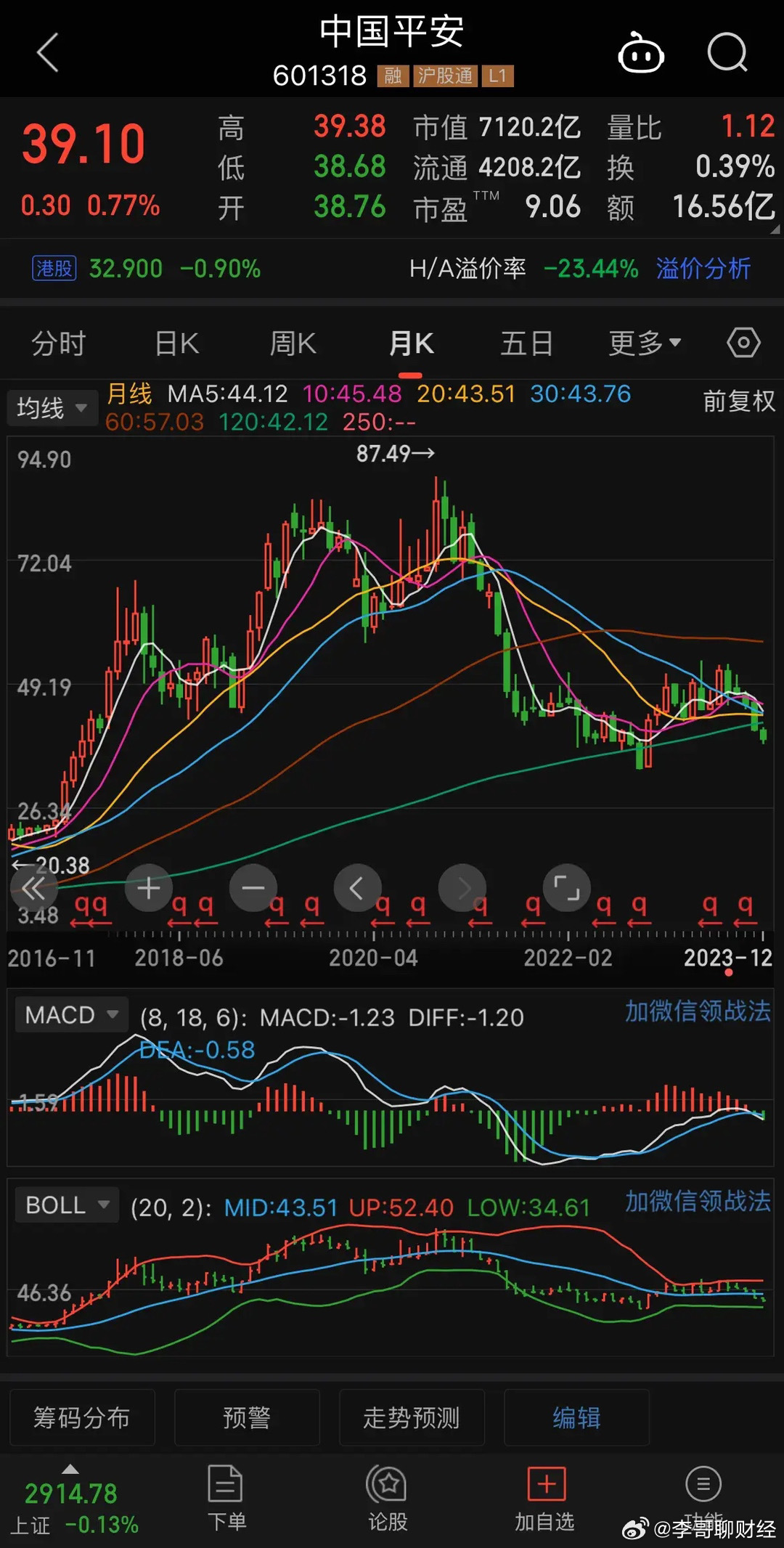Open 溢价分析 link
This screenshot has width=784, height=1548.
[703, 269]
